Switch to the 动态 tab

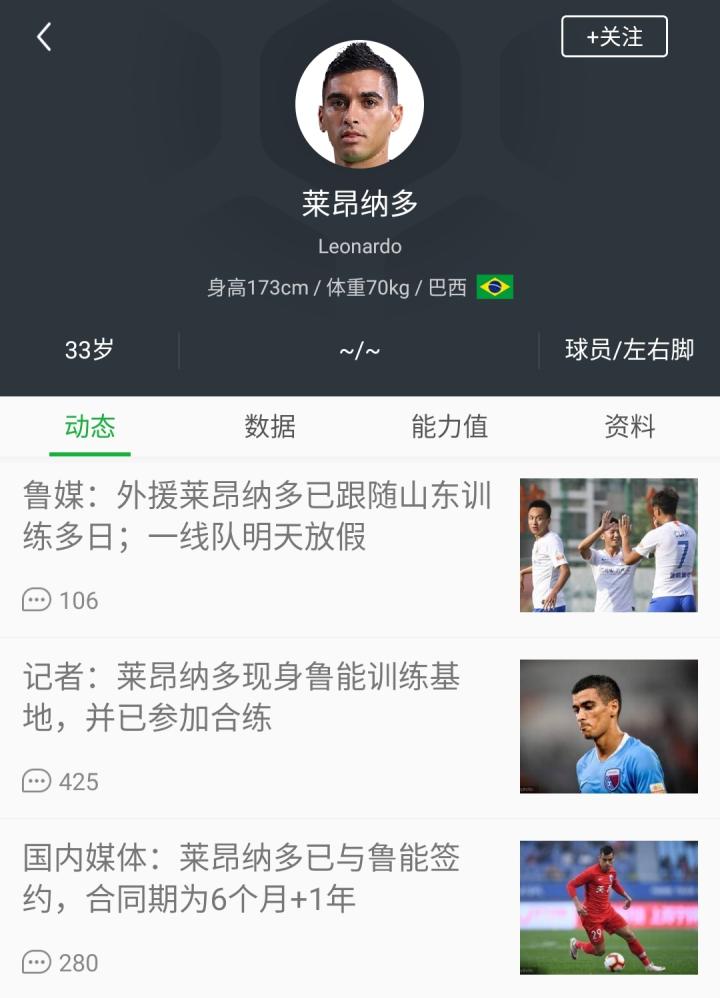coord(90,427)
